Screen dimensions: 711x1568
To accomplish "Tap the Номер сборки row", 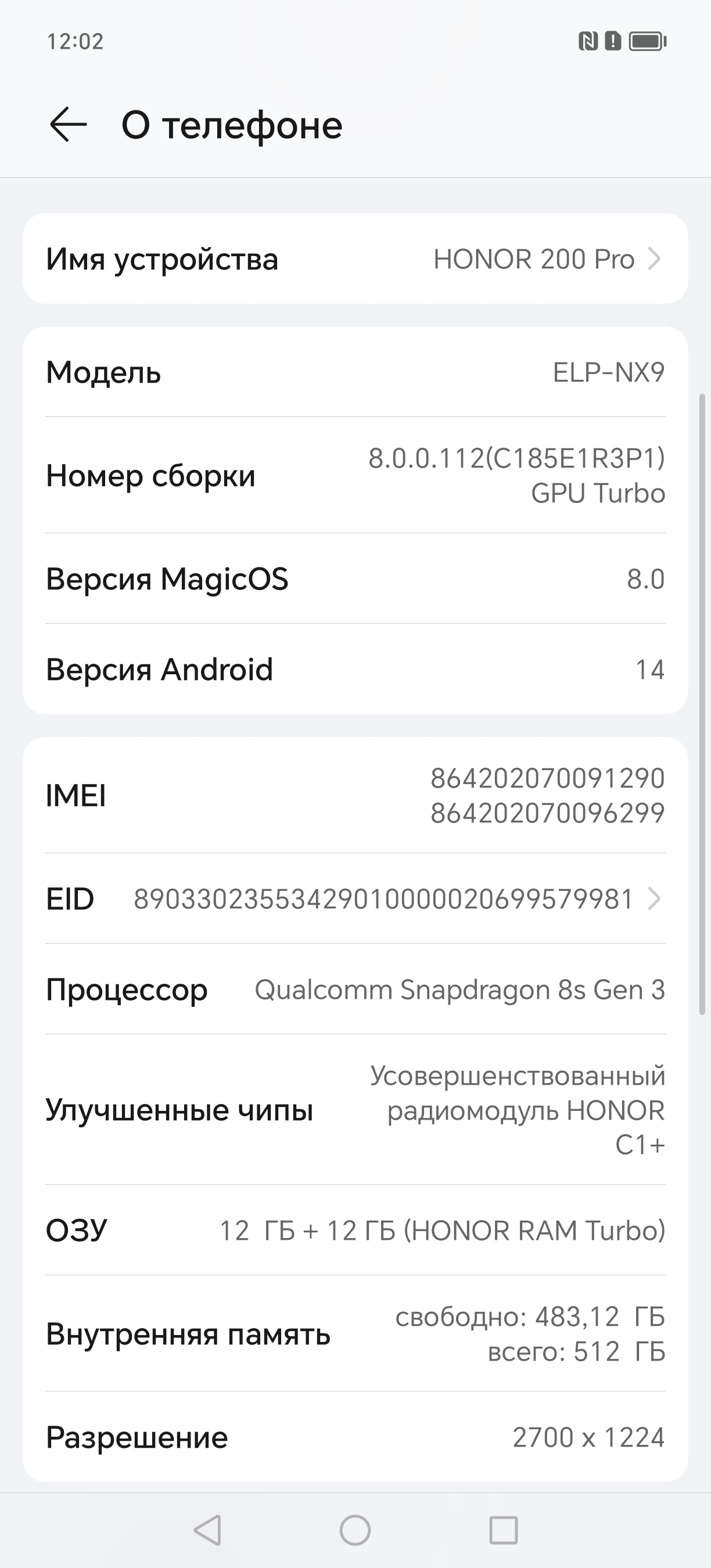I will [355, 476].
